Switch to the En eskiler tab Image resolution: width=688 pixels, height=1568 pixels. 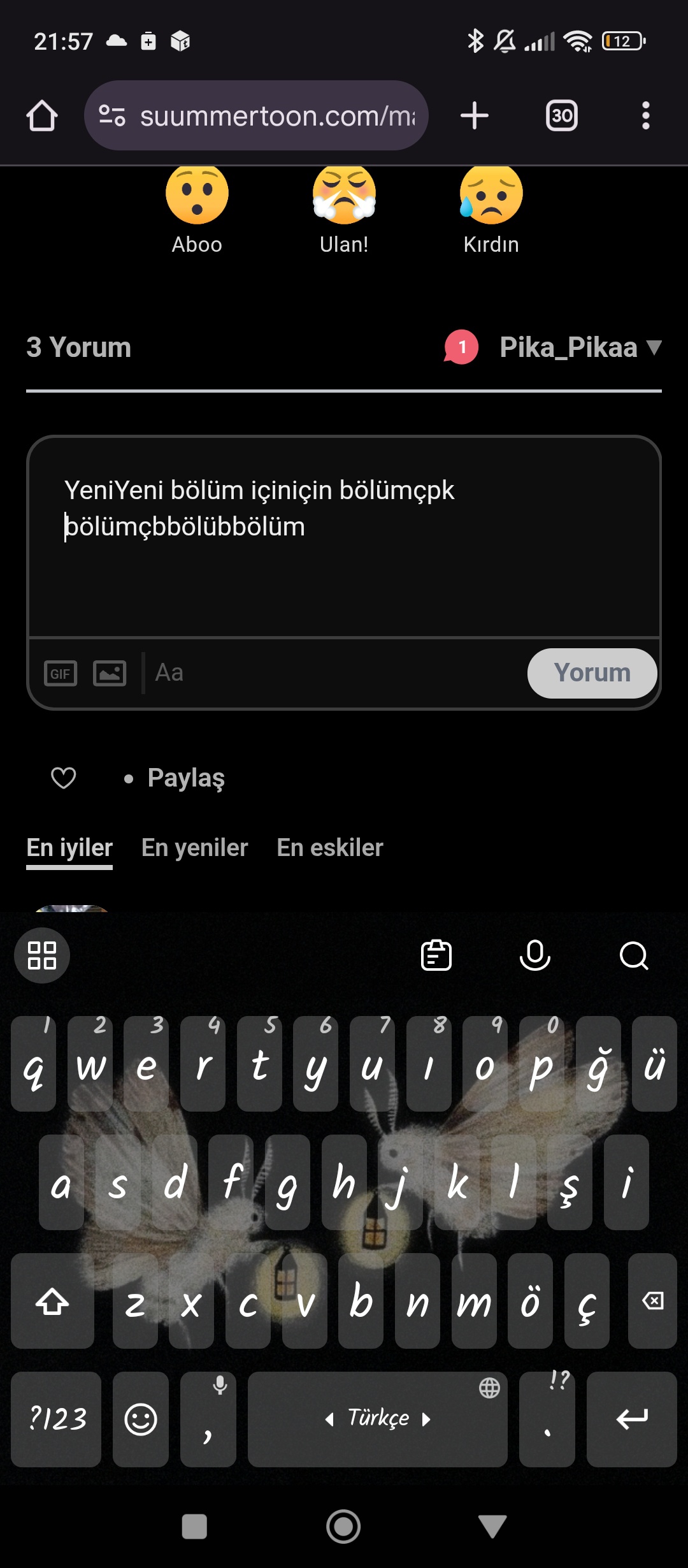[330, 848]
